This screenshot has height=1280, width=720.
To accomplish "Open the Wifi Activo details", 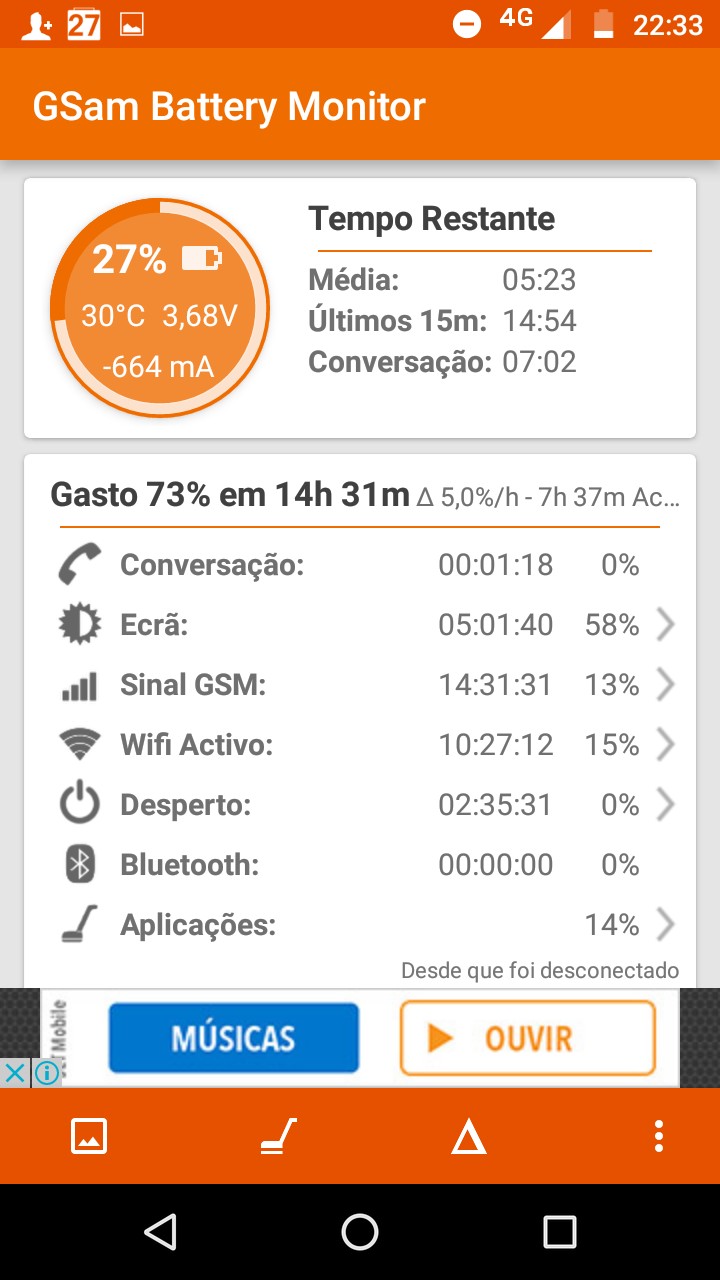I will click(360, 745).
